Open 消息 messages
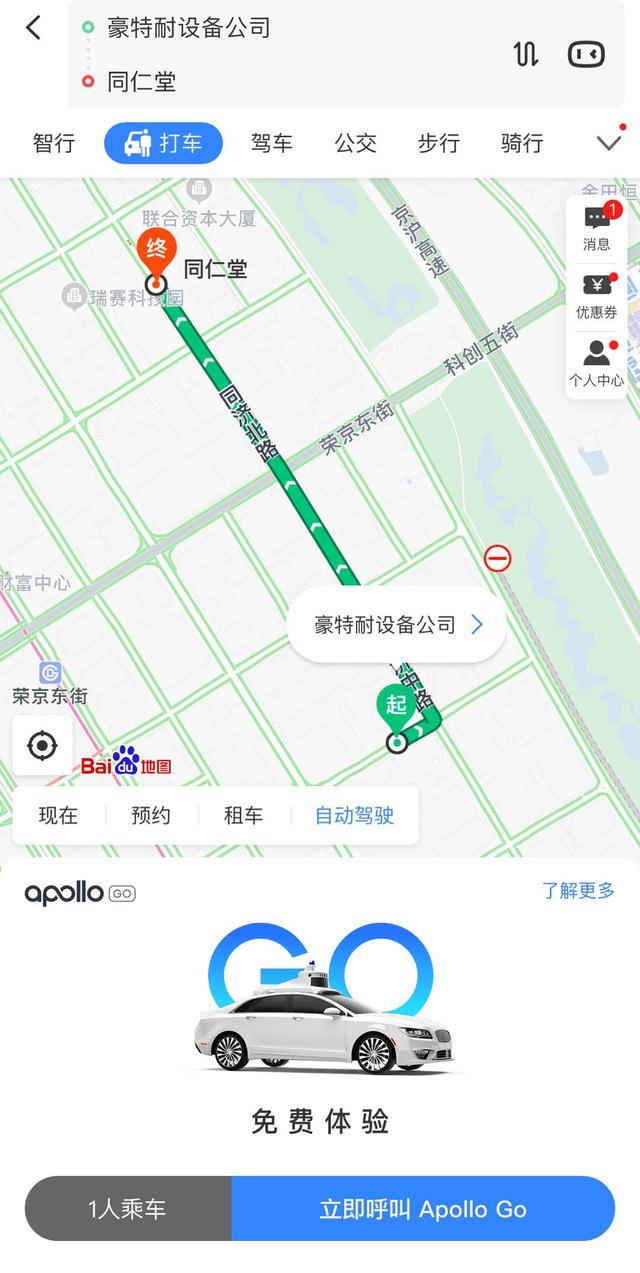 [x=597, y=229]
